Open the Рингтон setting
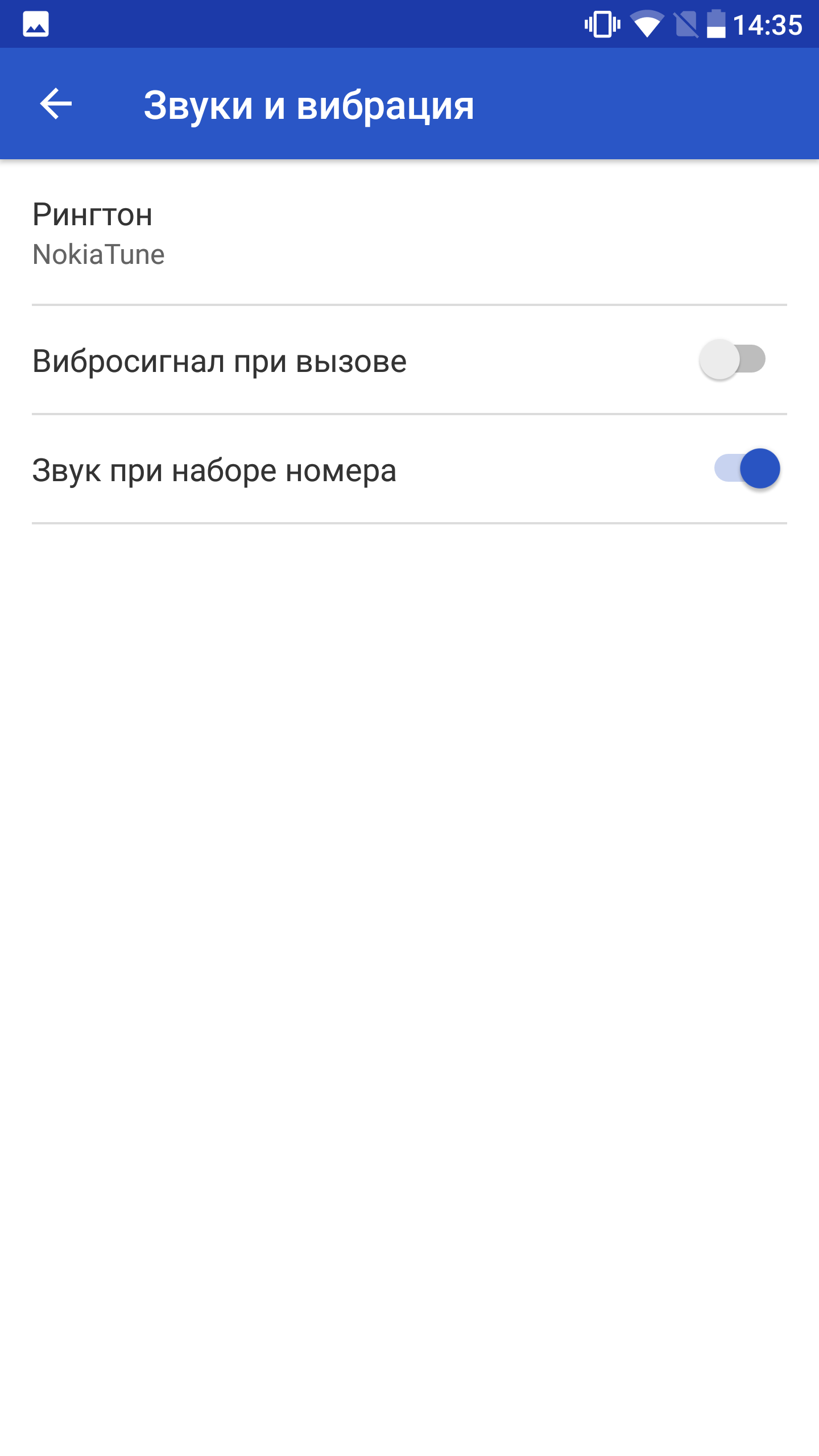 (409, 233)
